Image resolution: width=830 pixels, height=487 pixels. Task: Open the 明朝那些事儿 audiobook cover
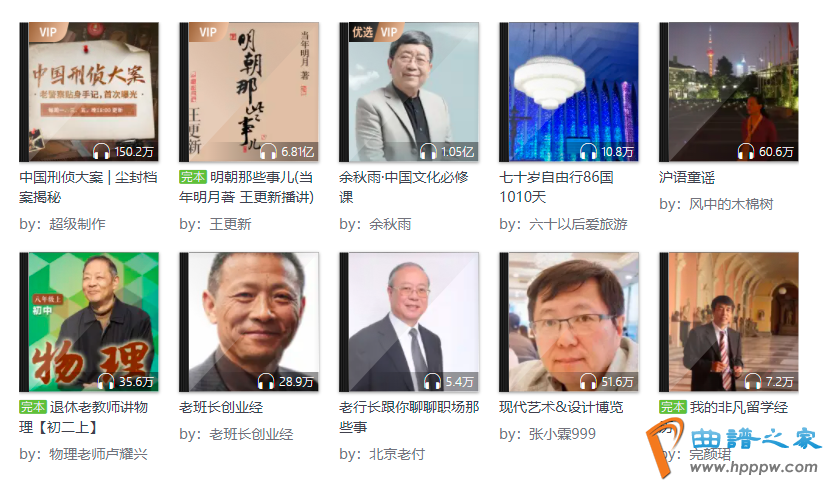250,92
